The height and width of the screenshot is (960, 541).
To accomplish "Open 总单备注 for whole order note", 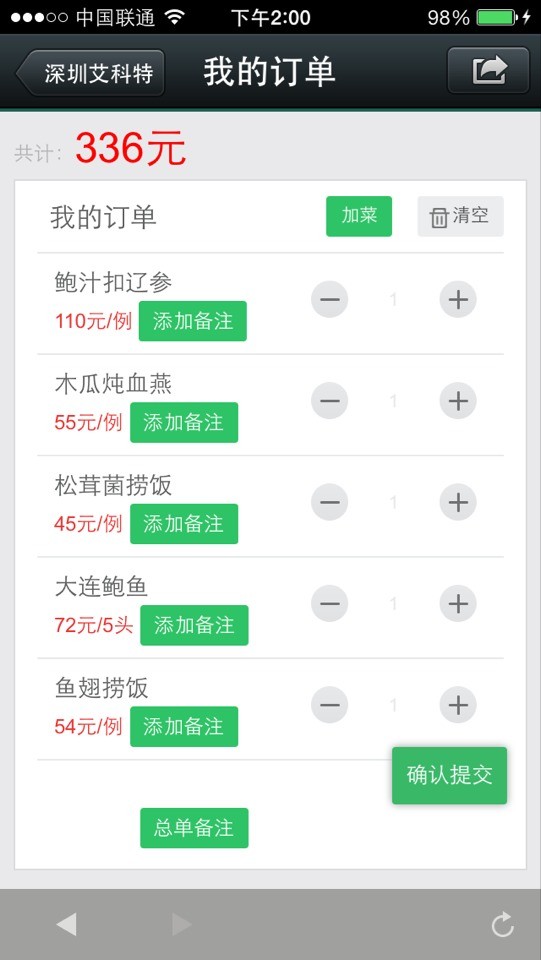I will (194, 828).
